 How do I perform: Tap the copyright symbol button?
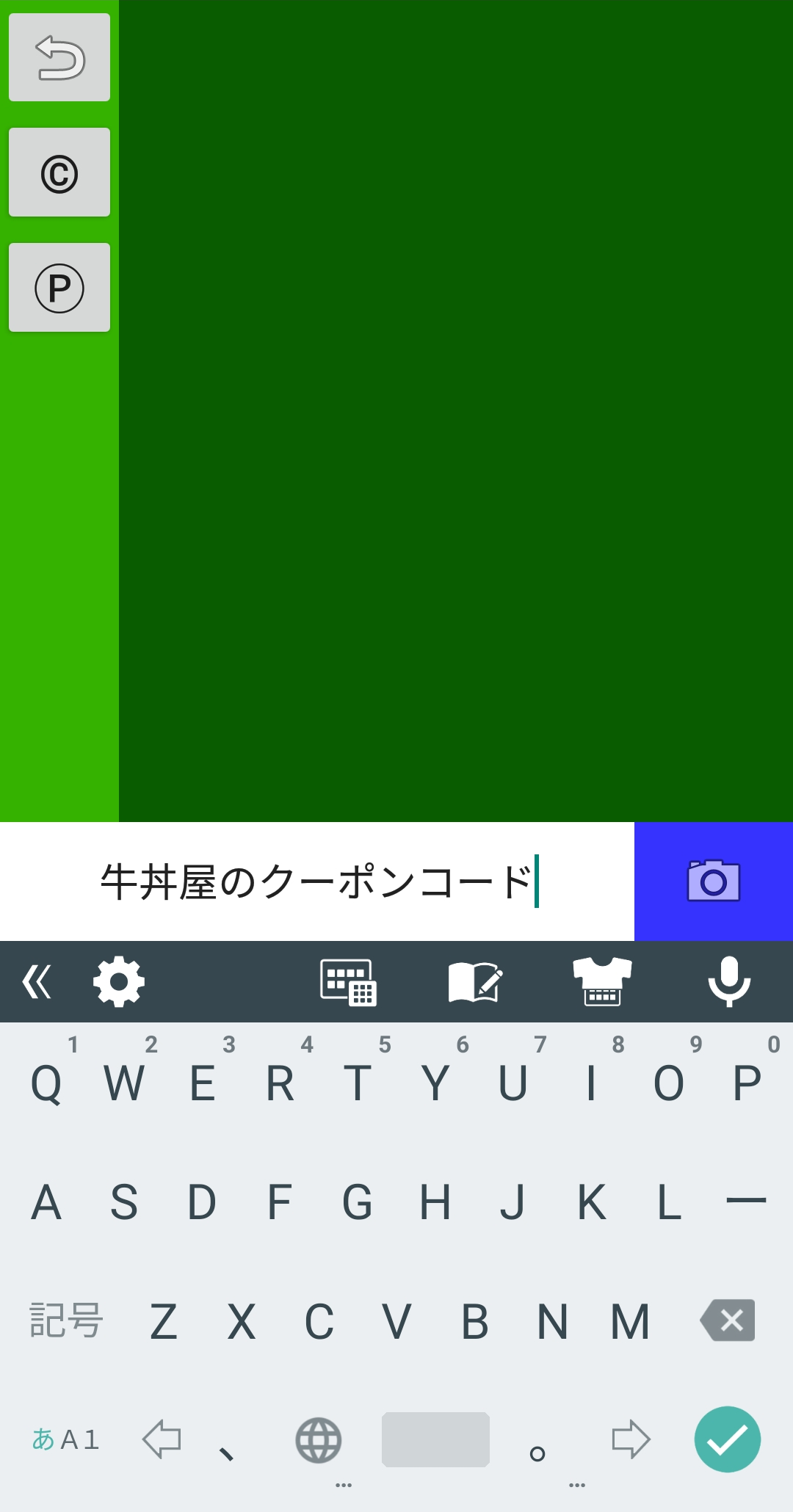point(59,172)
